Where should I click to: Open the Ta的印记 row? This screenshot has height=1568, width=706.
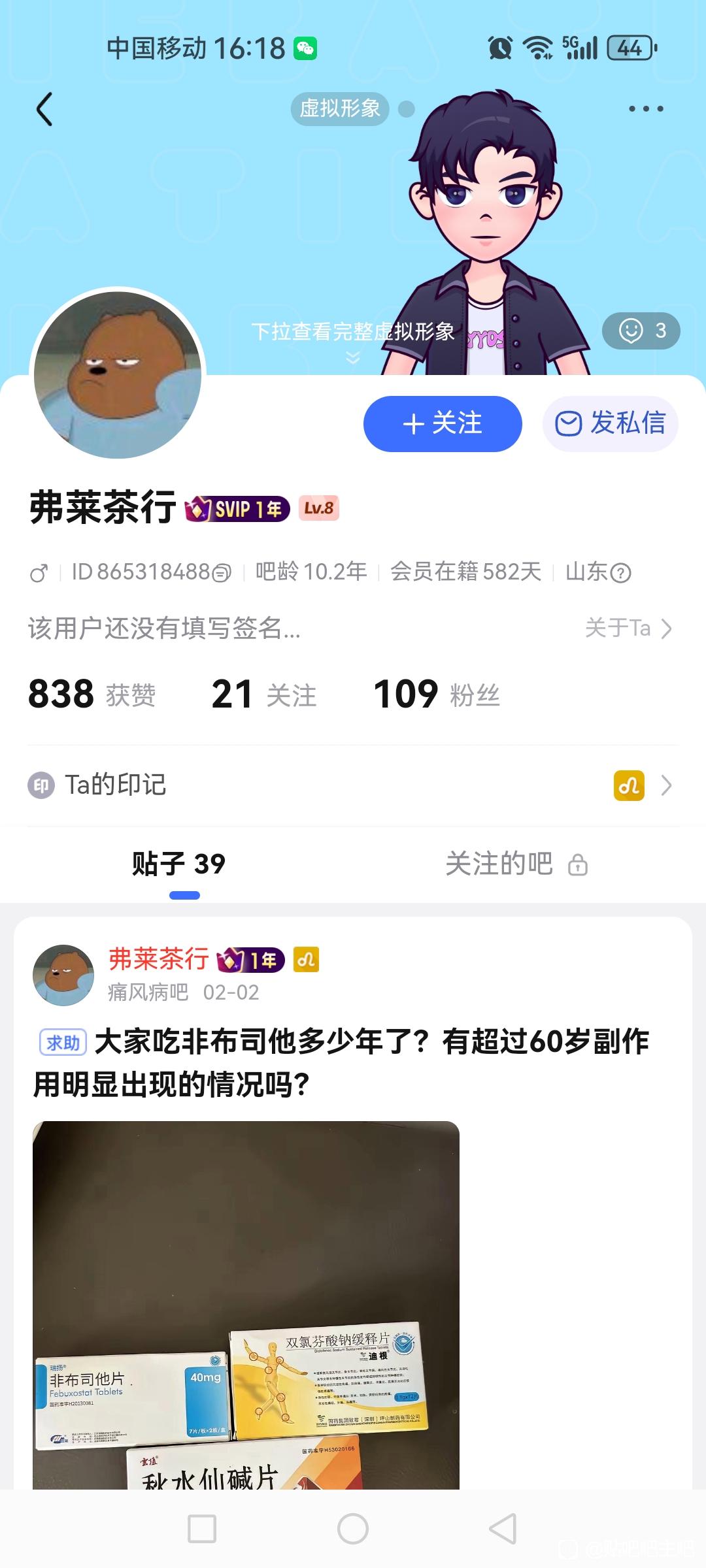(x=353, y=785)
